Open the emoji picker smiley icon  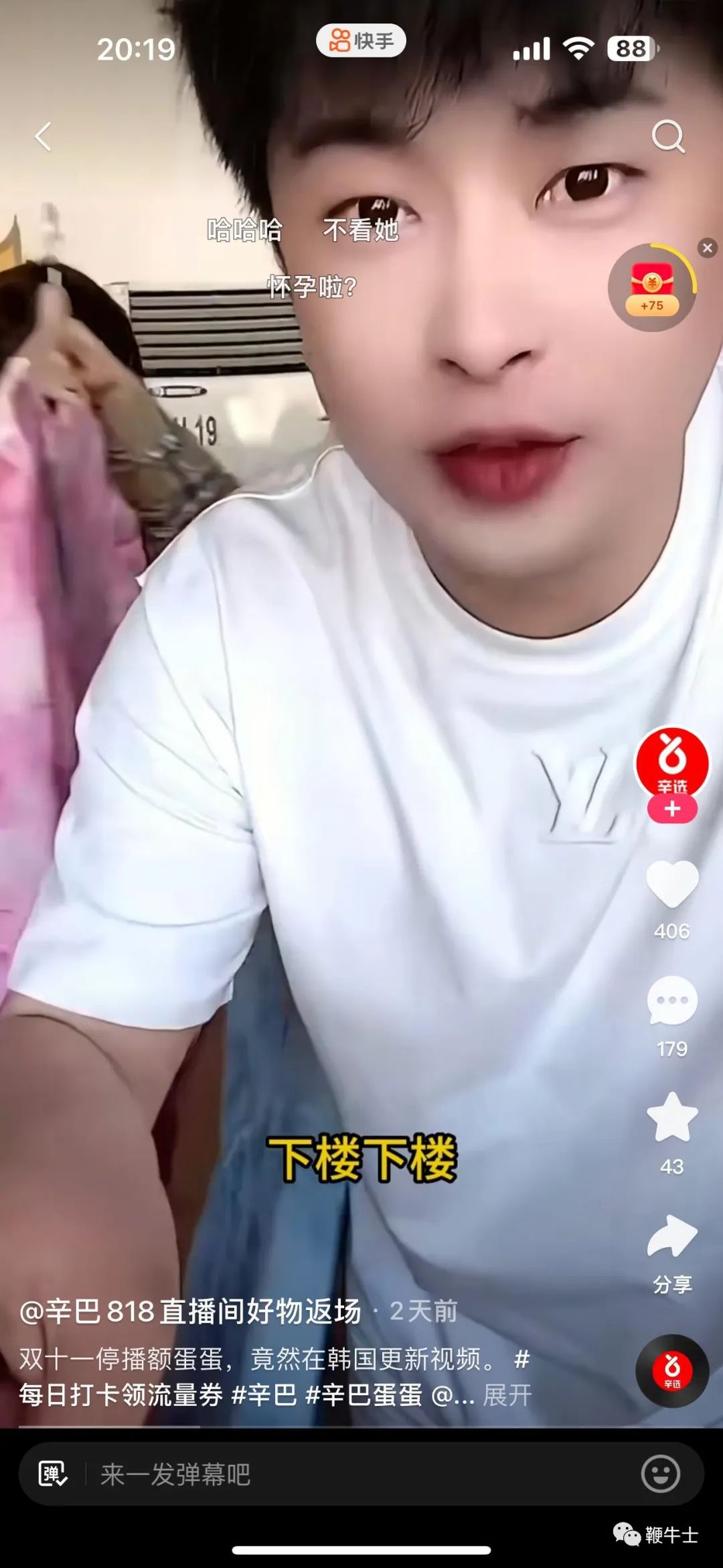pos(661,1474)
